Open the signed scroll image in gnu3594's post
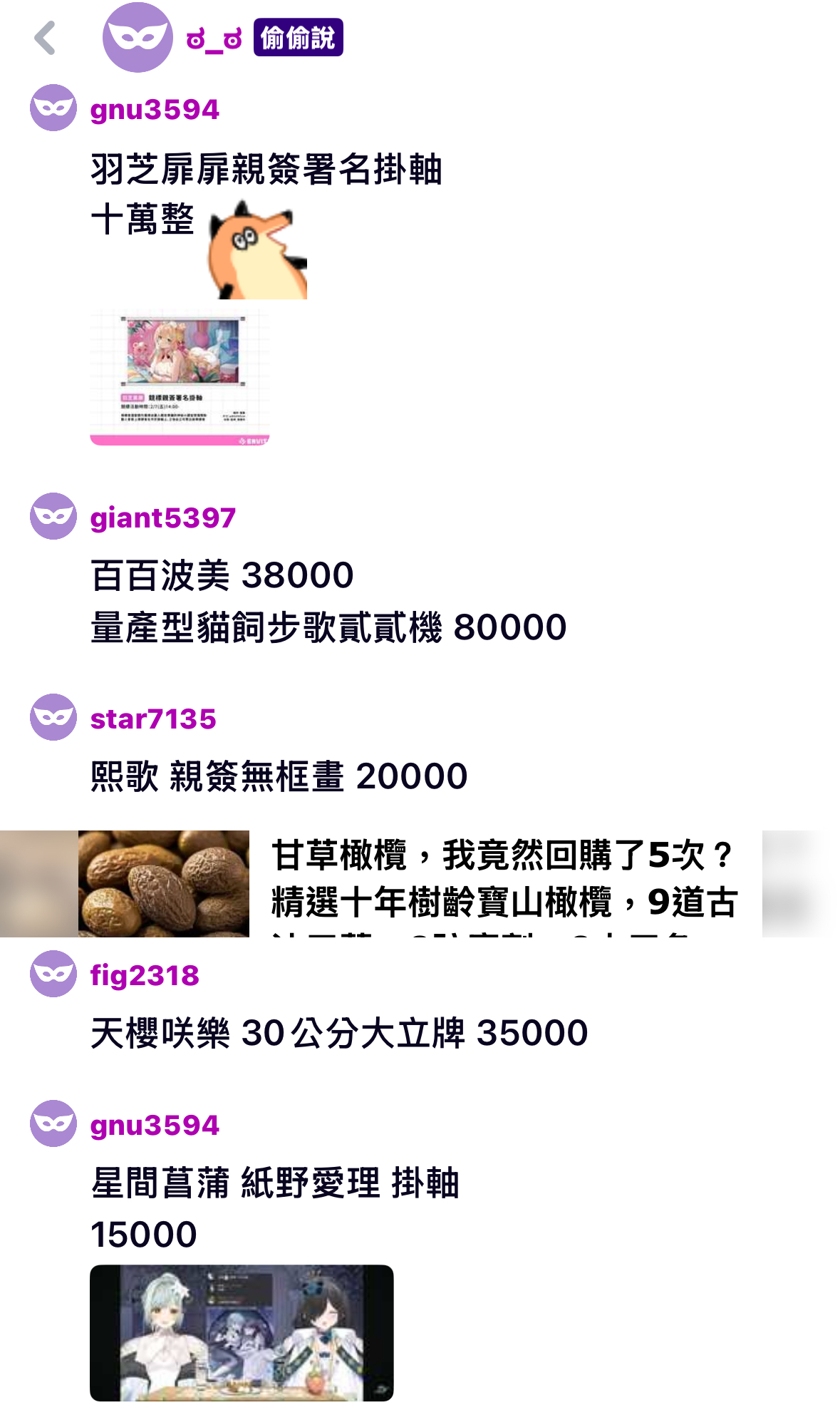Screen dimensions: 840x1420 pos(180,377)
